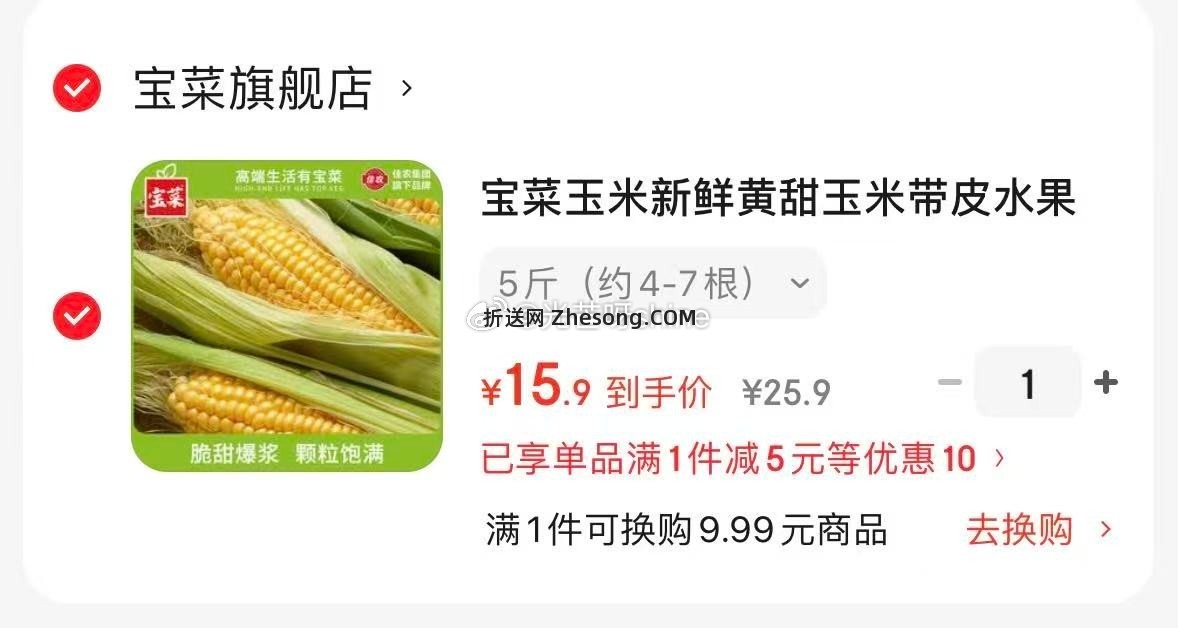Deselect the corn product checkbox

pos(76,316)
